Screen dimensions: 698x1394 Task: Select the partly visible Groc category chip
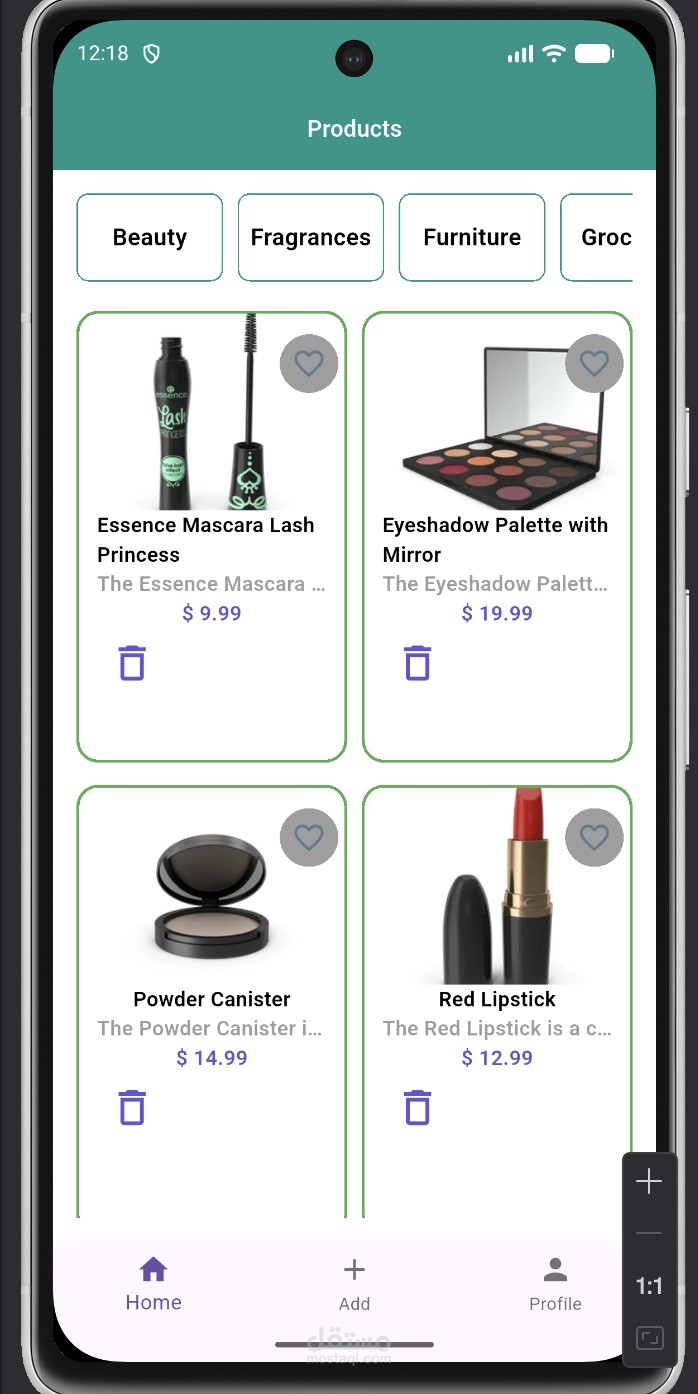[600, 237]
